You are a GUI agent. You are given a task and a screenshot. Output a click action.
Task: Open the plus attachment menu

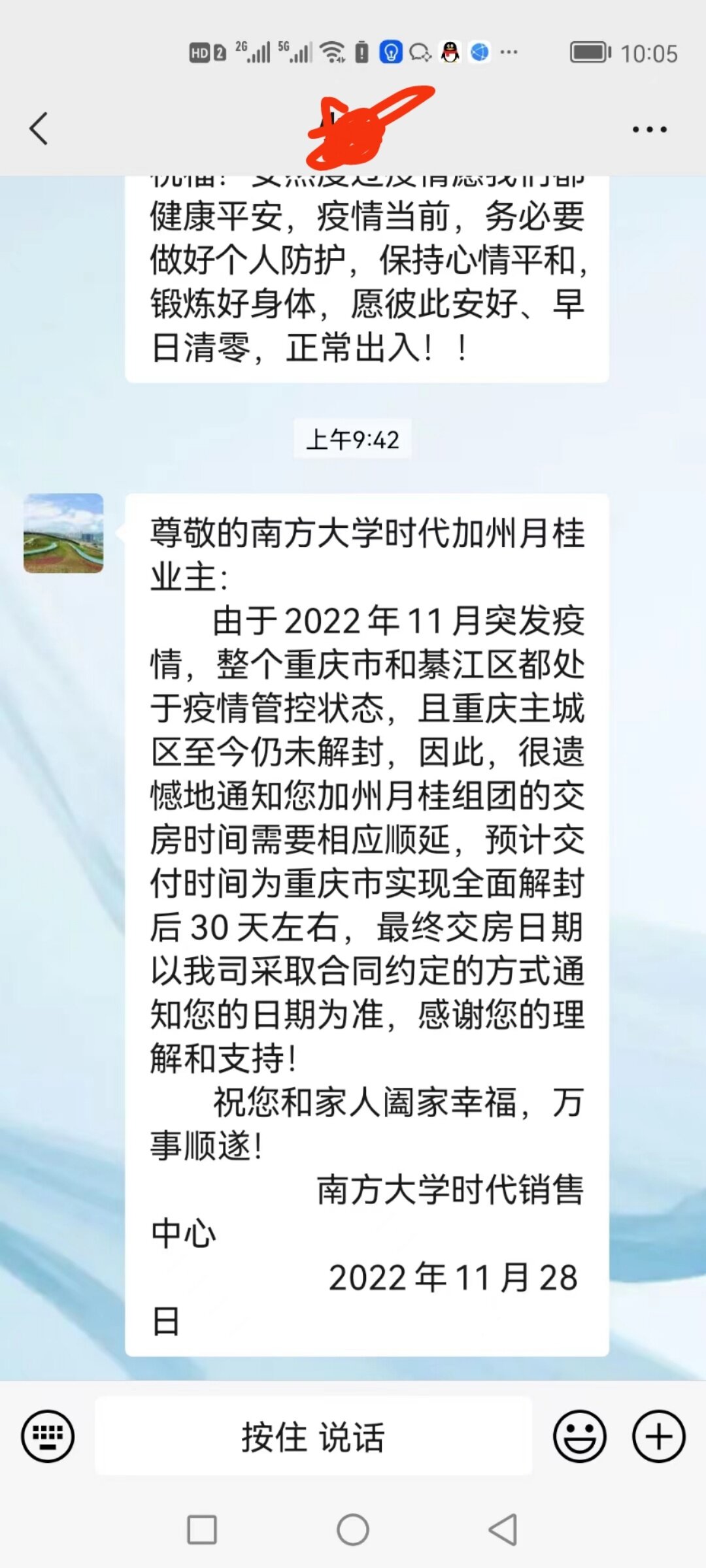658,1436
